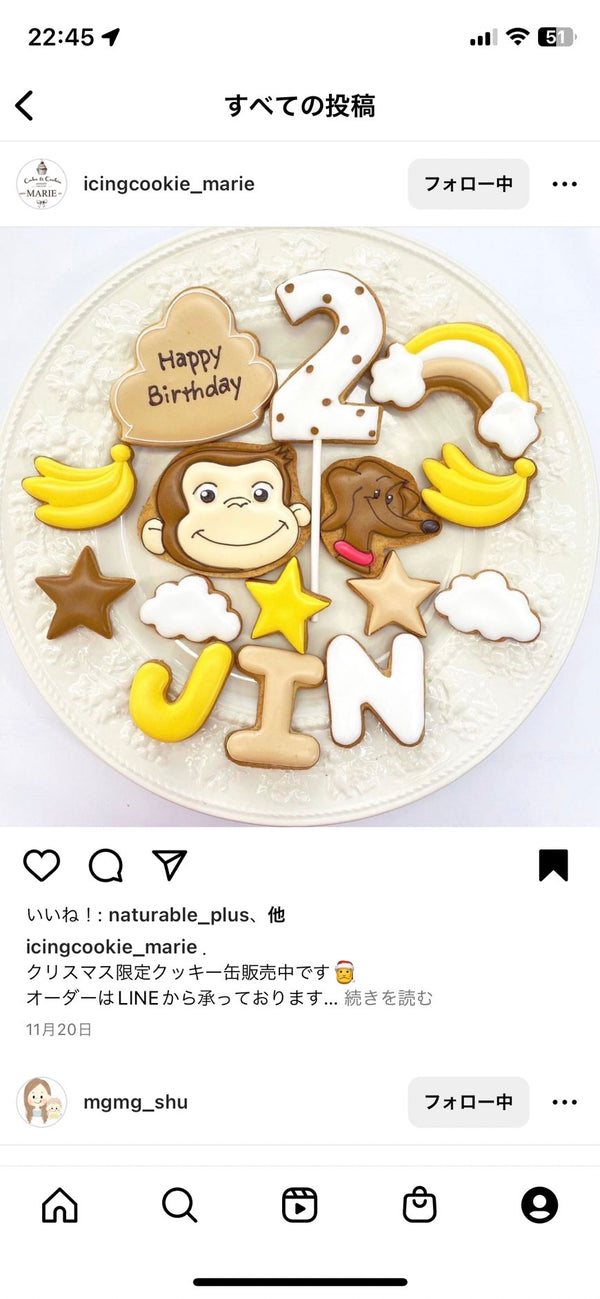Screen dimensions: 600x1299
Task: Toggle the bookmark on icingcookie_marie's post
Action: click(553, 865)
